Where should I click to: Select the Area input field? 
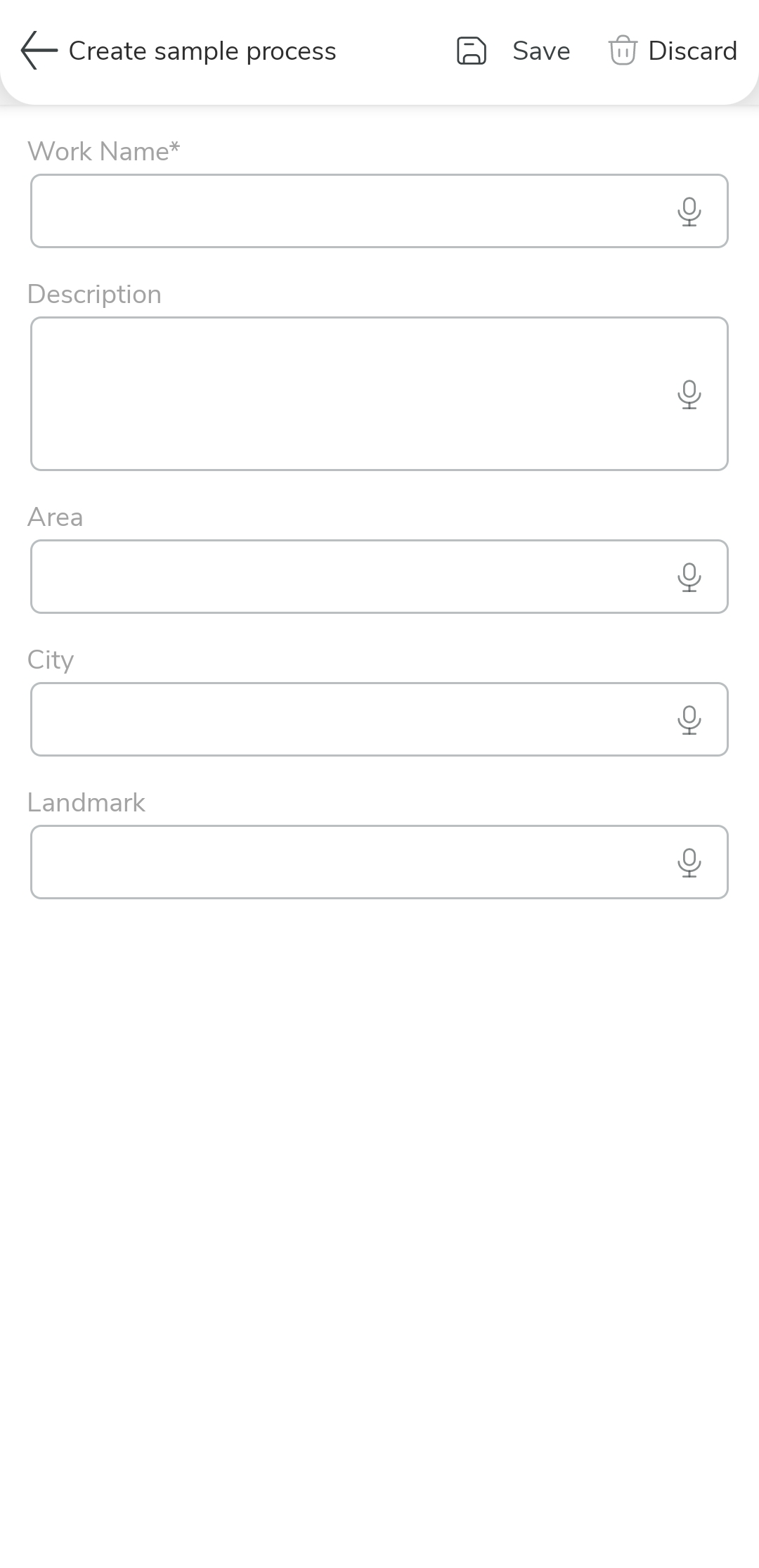(344, 577)
